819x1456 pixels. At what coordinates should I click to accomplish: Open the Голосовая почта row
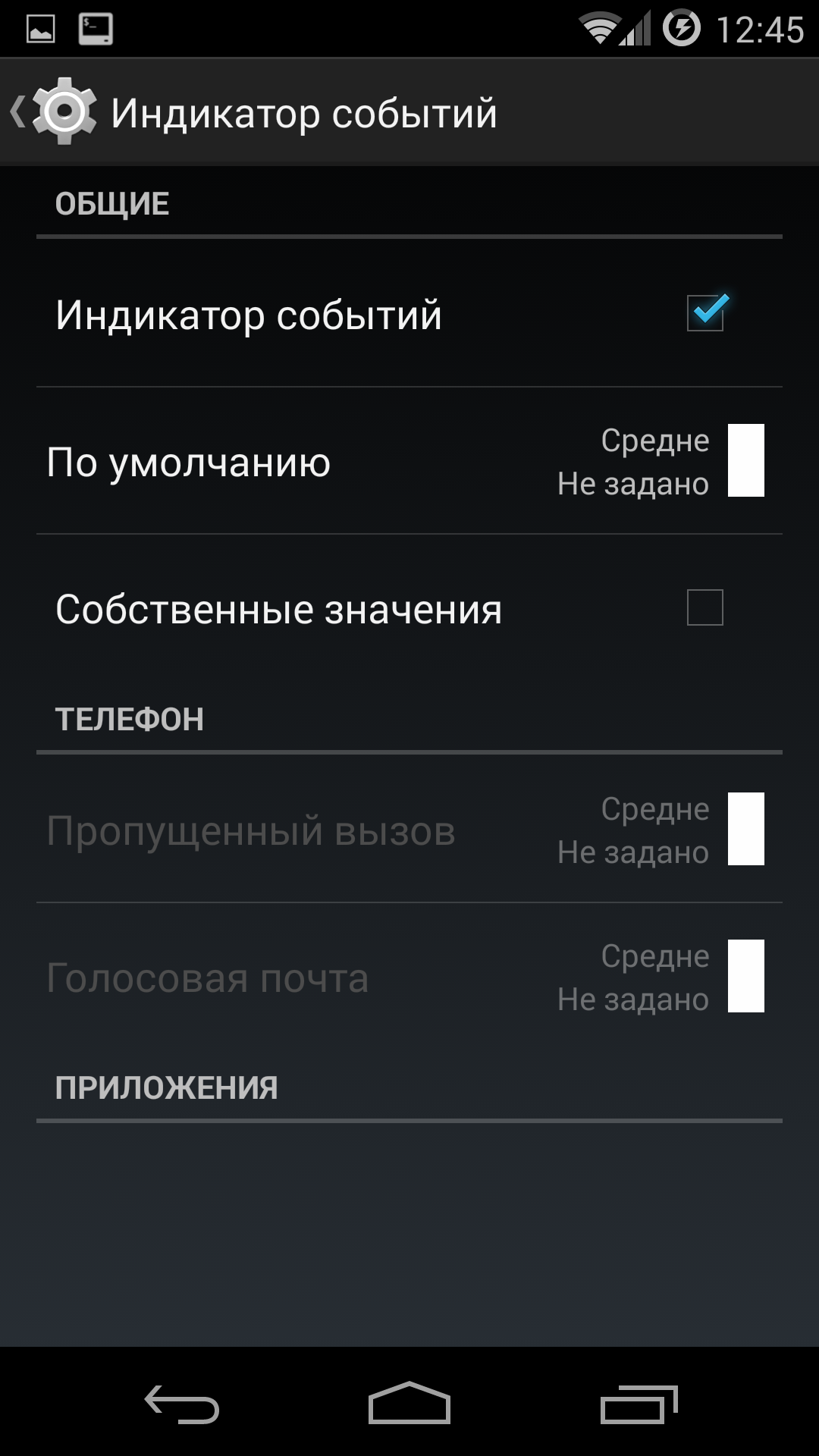coord(409,977)
